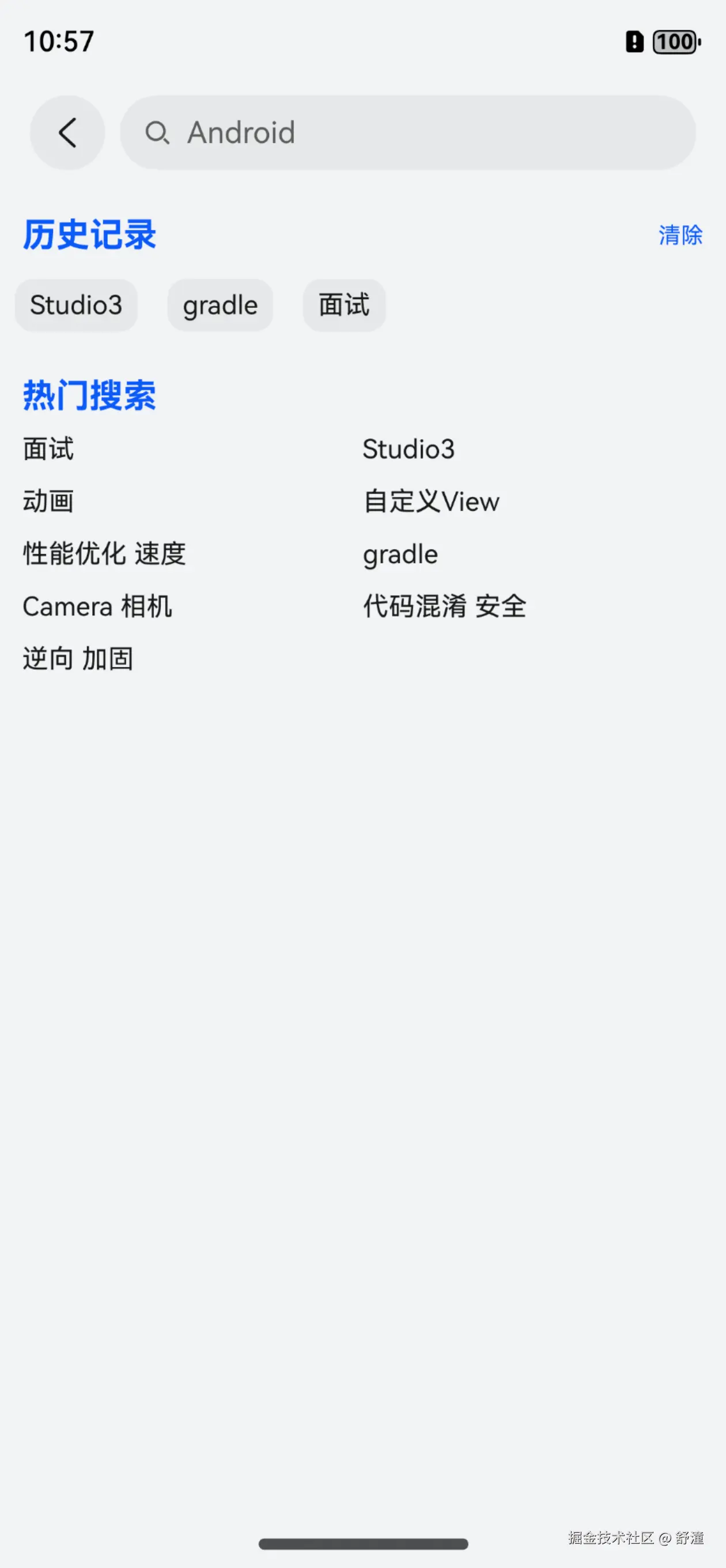Image resolution: width=726 pixels, height=1568 pixels.
Task: Click the magnifier search icon
Action: (160, 133)
